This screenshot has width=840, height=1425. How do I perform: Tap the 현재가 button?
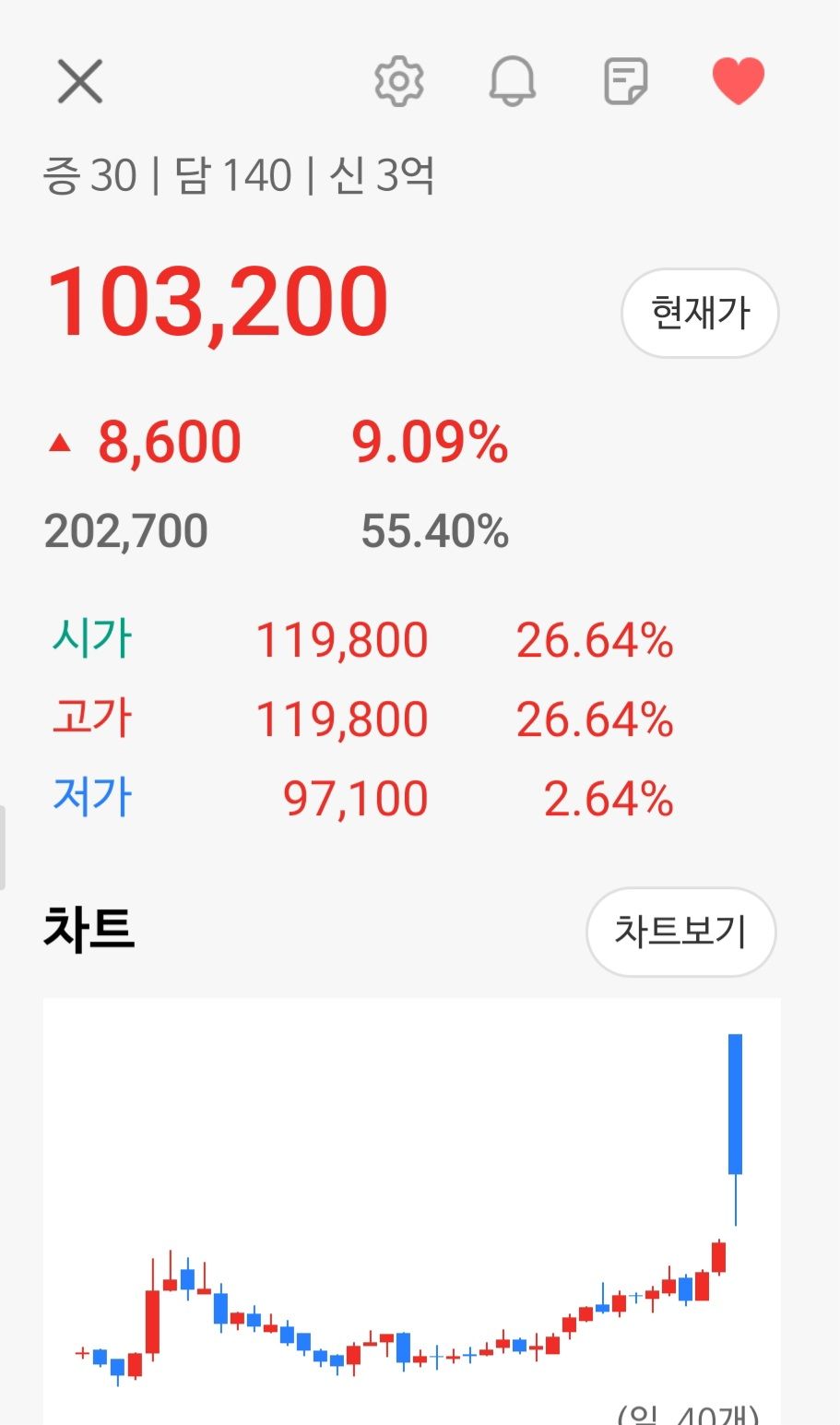(700, 314)
